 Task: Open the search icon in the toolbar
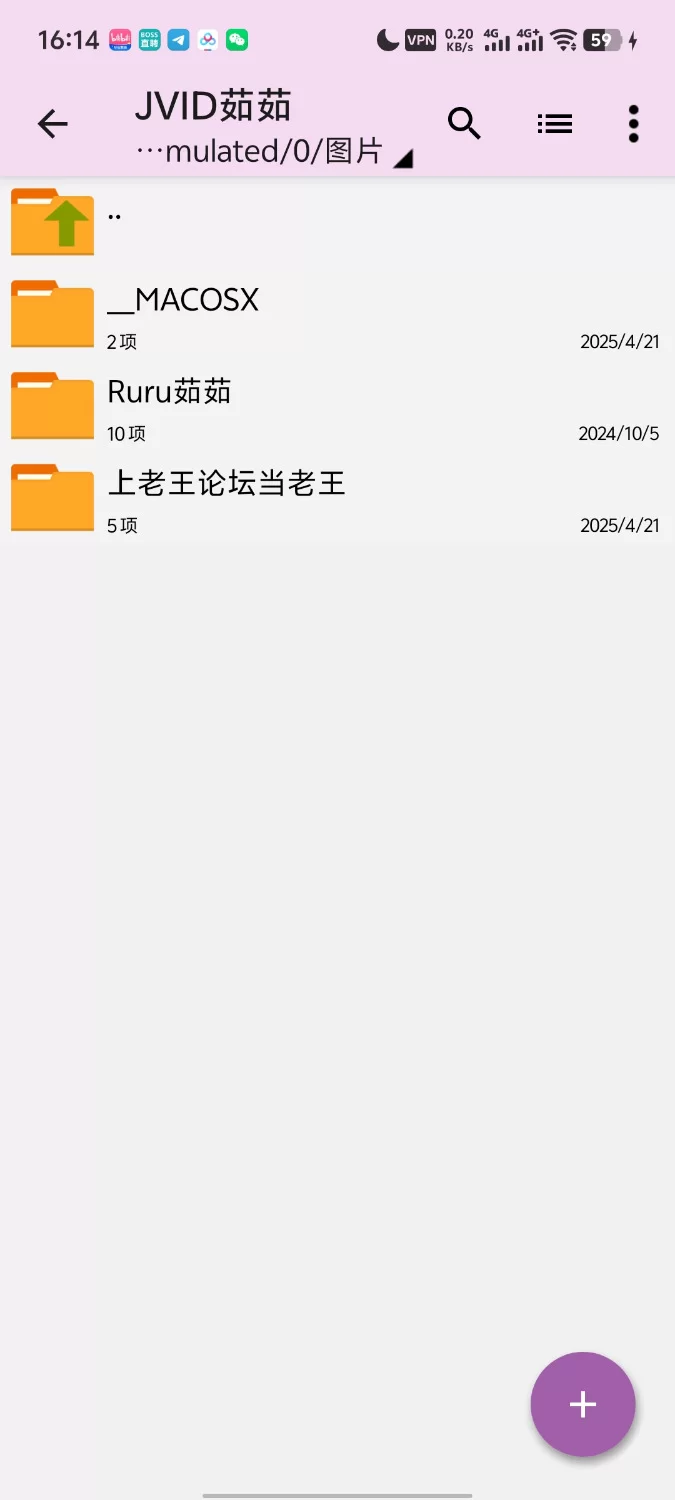(x=464, y=124)
